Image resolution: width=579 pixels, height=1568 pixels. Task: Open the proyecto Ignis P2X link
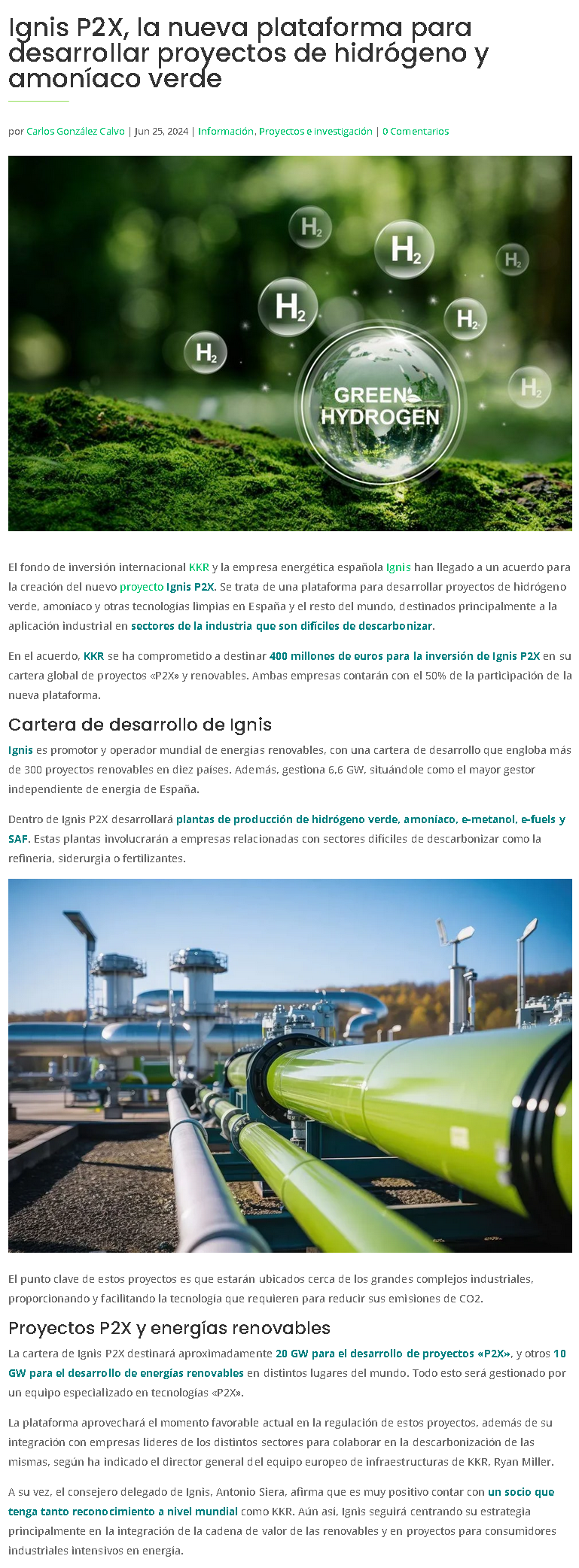pyautogui.click(x=167, y=587)
